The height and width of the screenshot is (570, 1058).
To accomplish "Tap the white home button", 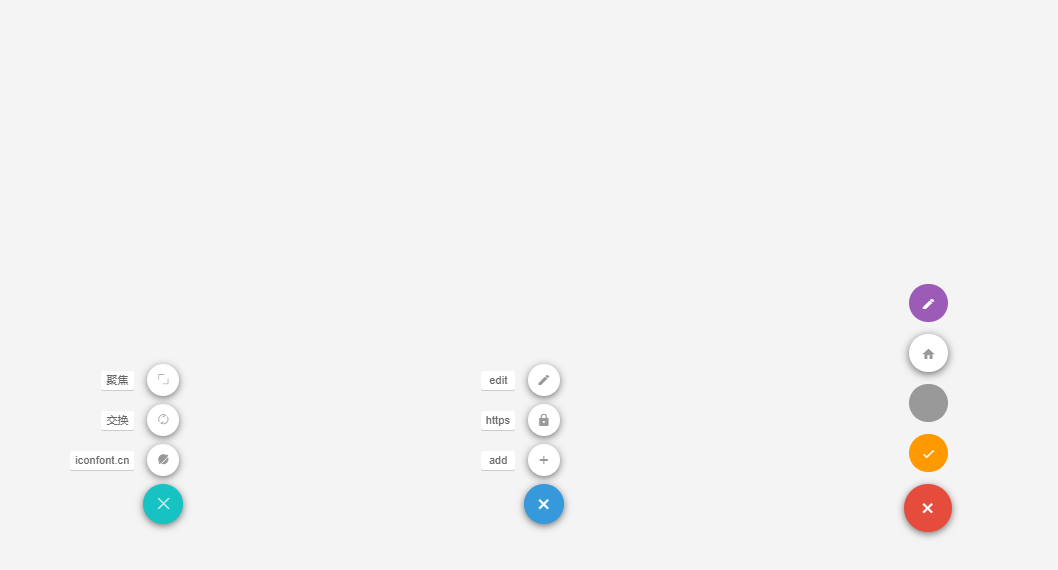I will click(928, 353).
